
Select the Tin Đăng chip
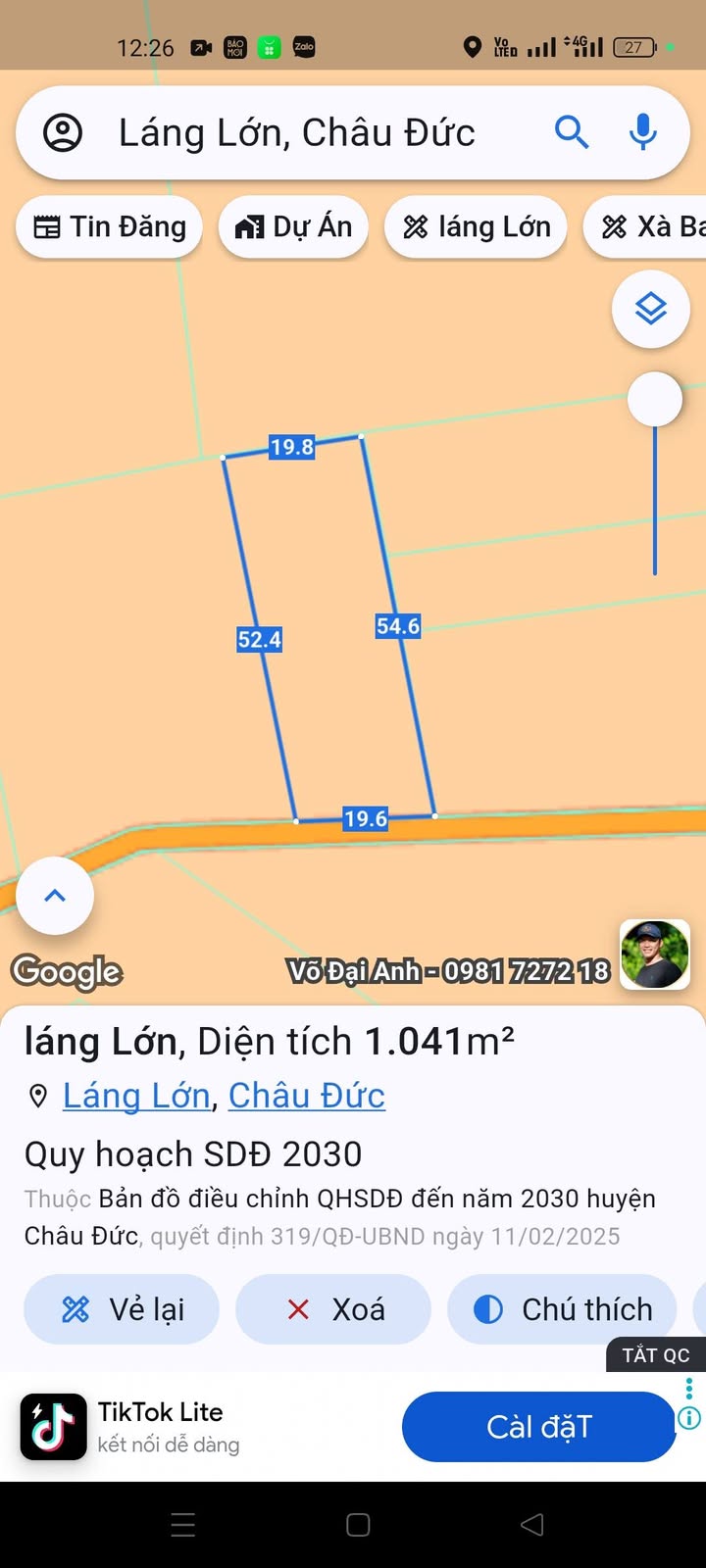(x=109, y=227)
